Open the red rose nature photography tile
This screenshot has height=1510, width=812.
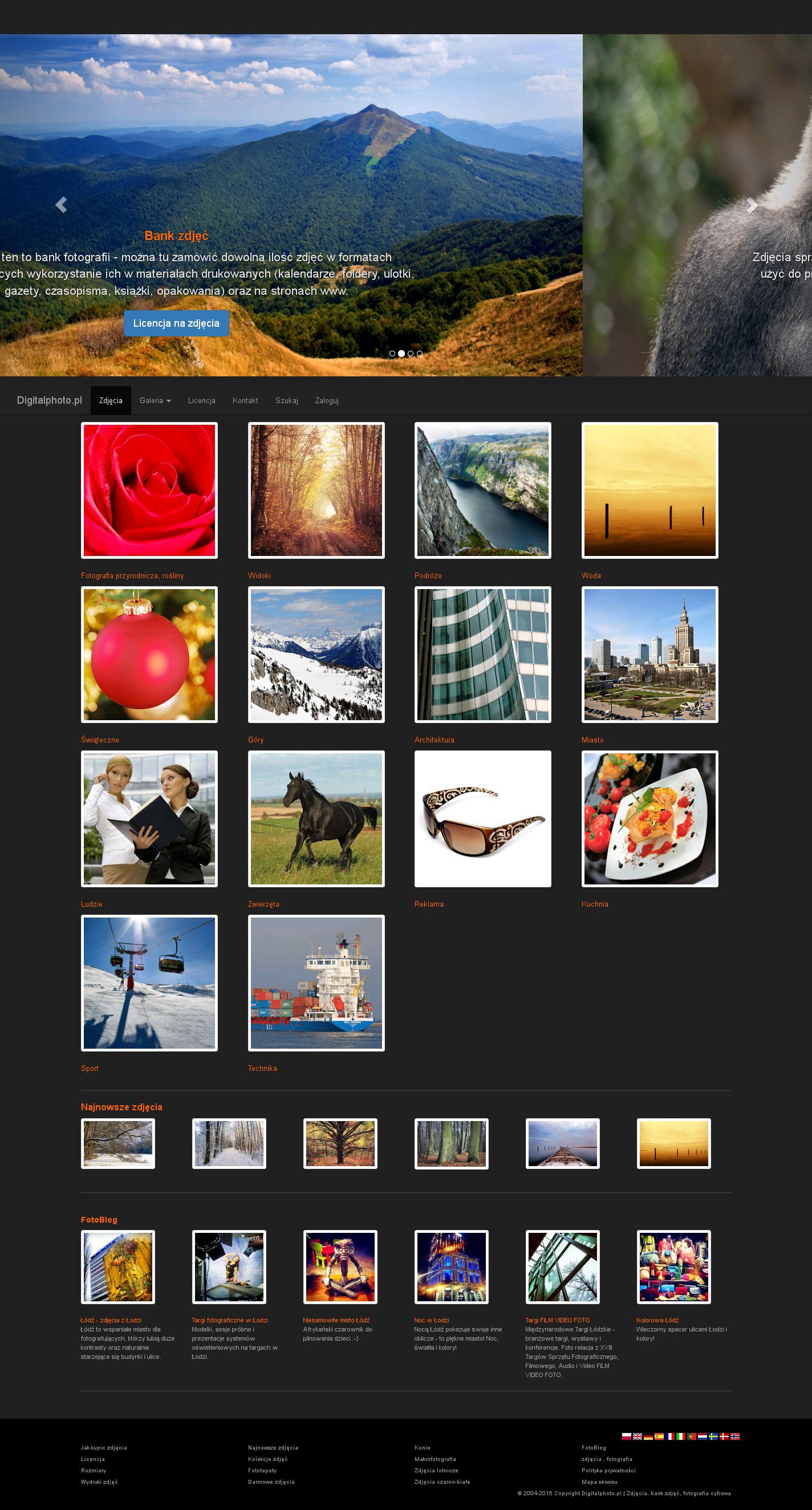click(149, 490)
